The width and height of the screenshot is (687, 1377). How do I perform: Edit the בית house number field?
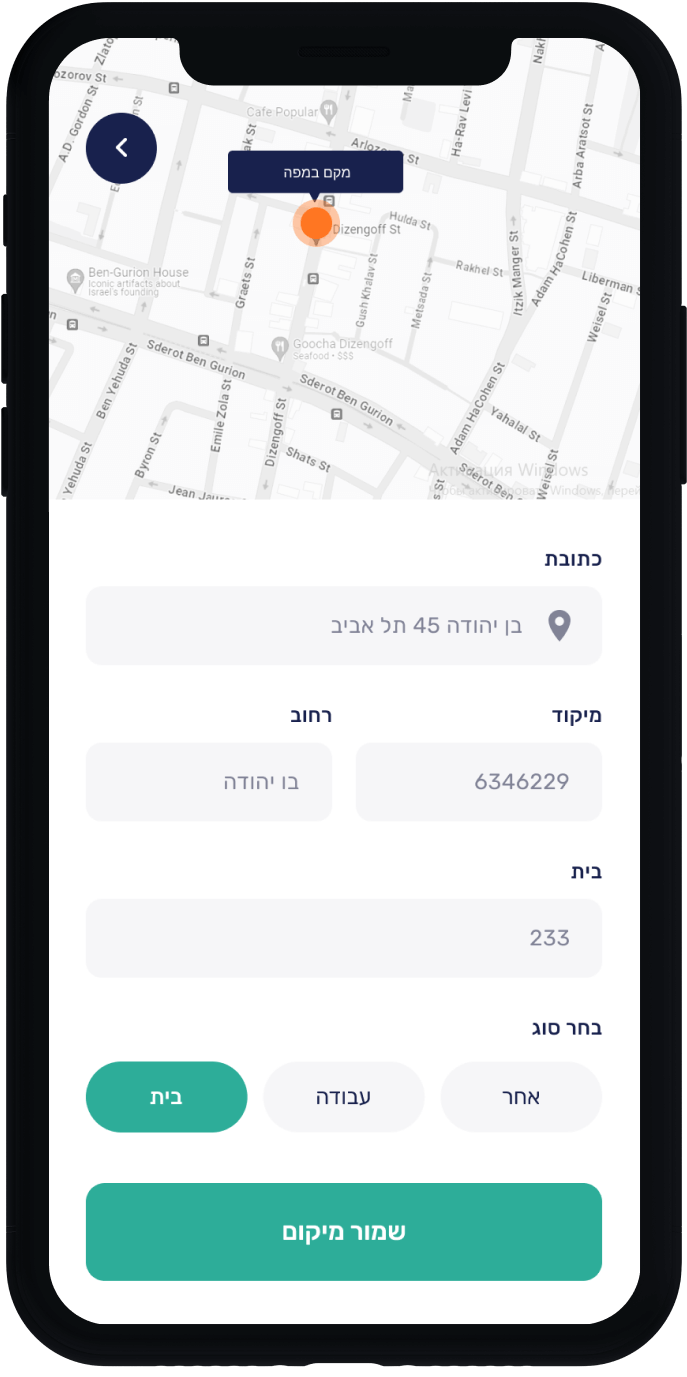343,938
